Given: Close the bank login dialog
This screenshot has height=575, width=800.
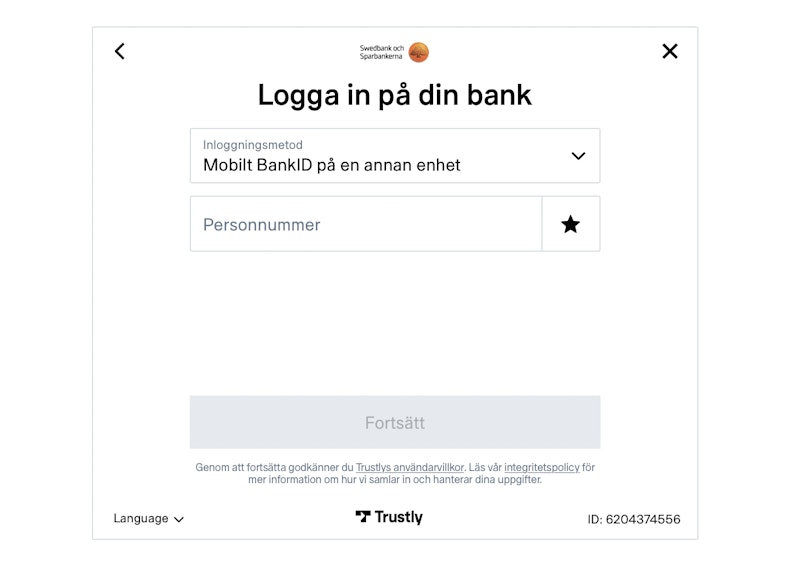Looking at the screenshot, I should (670, 51).
